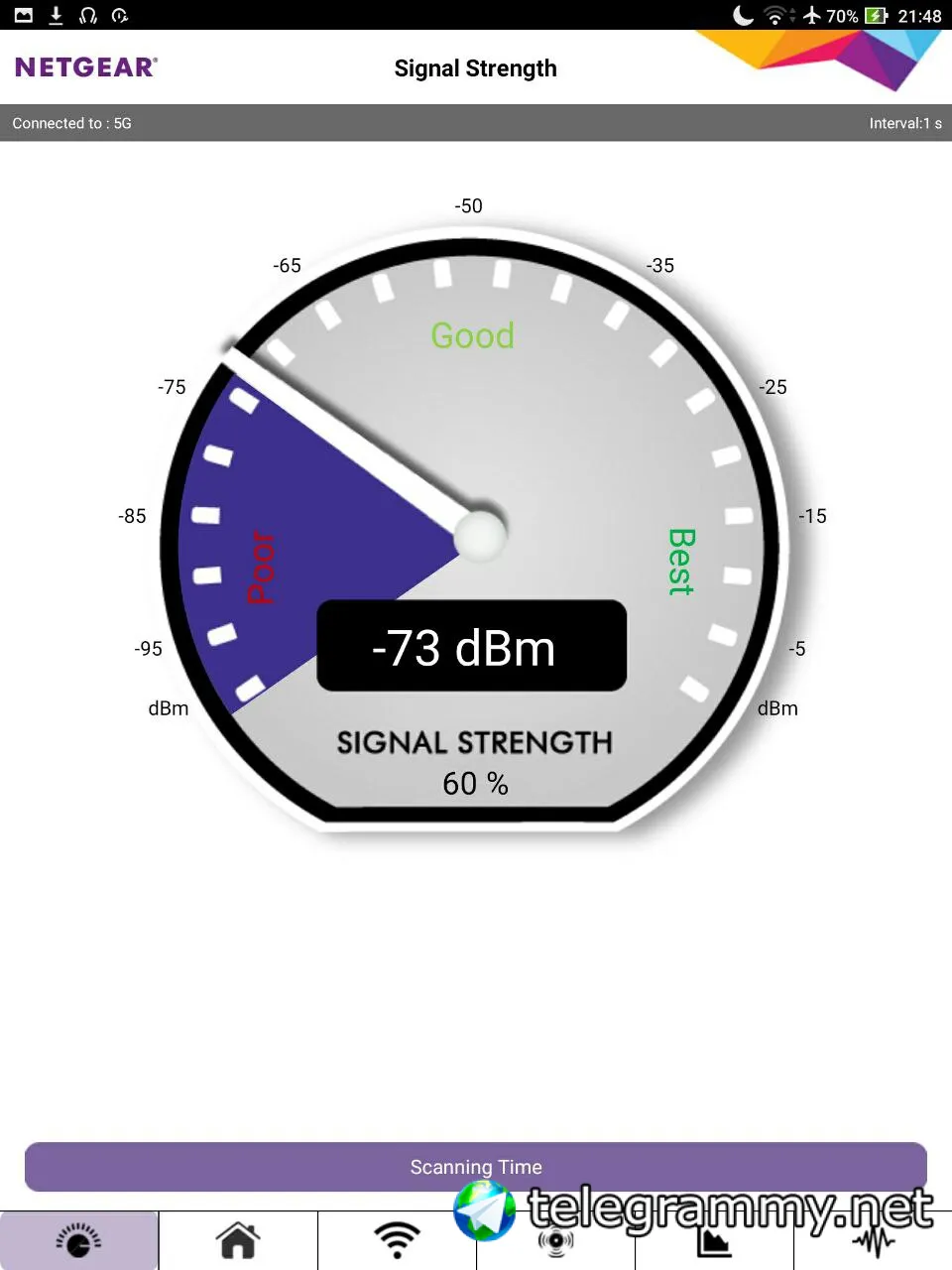Screen dimensions: 952x1270
Task: Go to the home tab
Action: [x=238, y=1240]
